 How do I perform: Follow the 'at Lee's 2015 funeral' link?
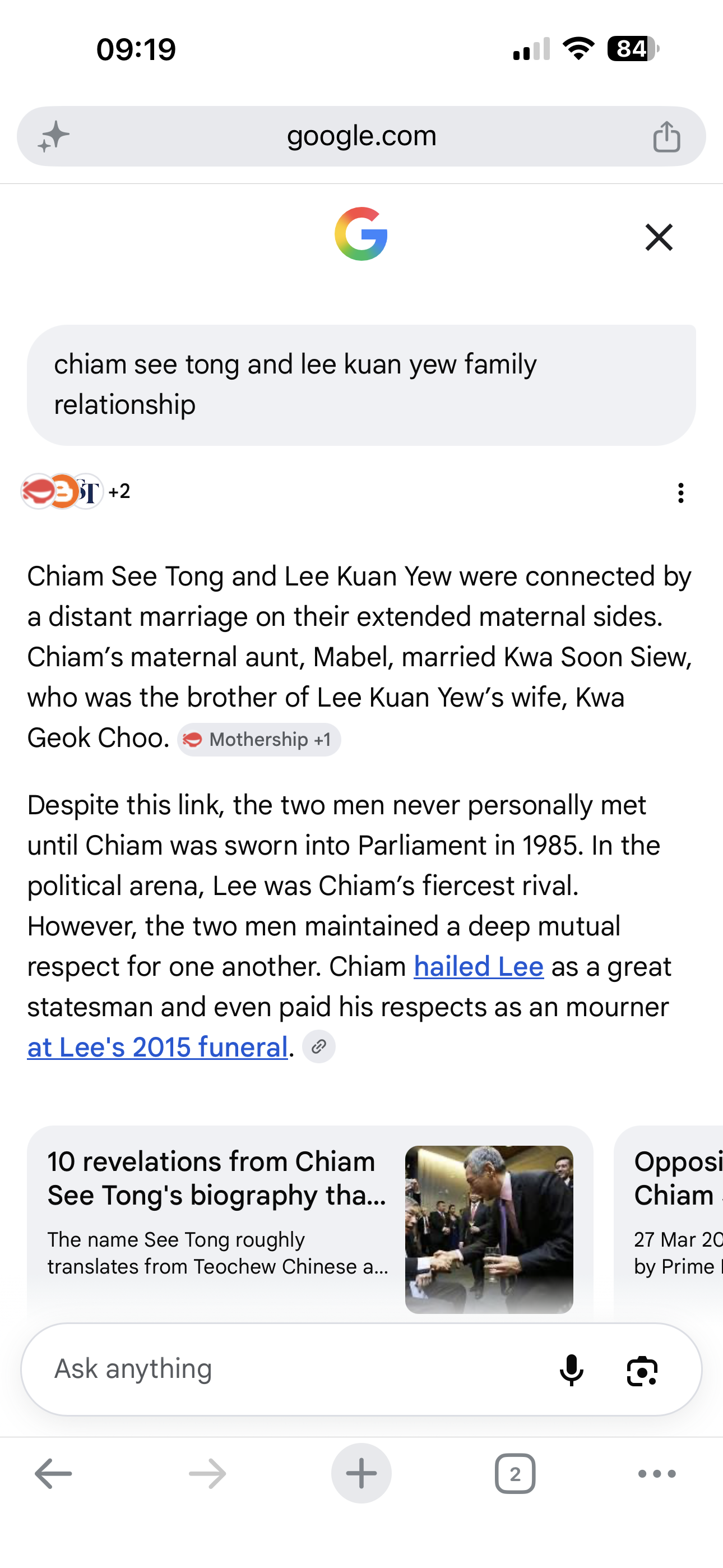click(157, 1048)
